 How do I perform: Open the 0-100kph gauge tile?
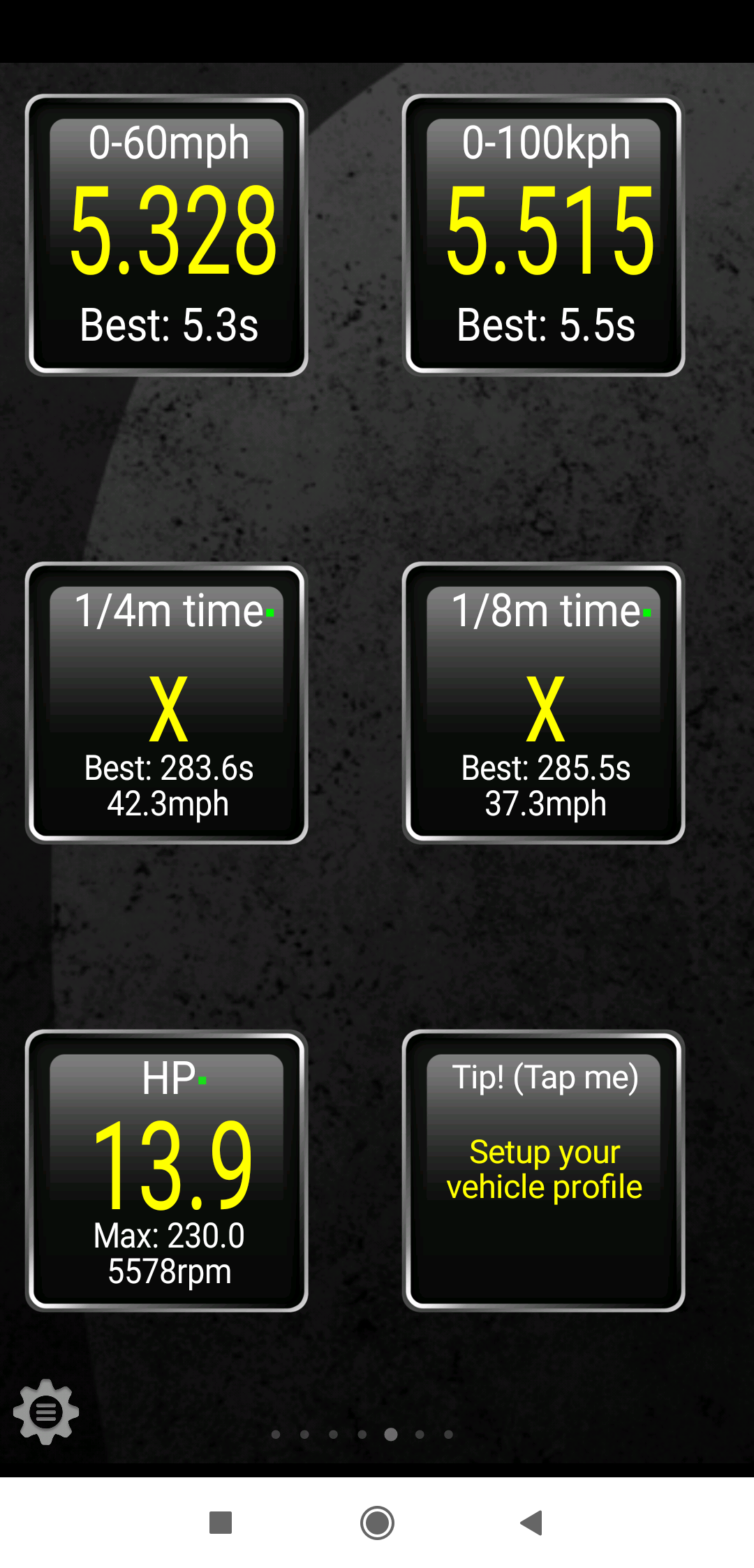(544, 235)
